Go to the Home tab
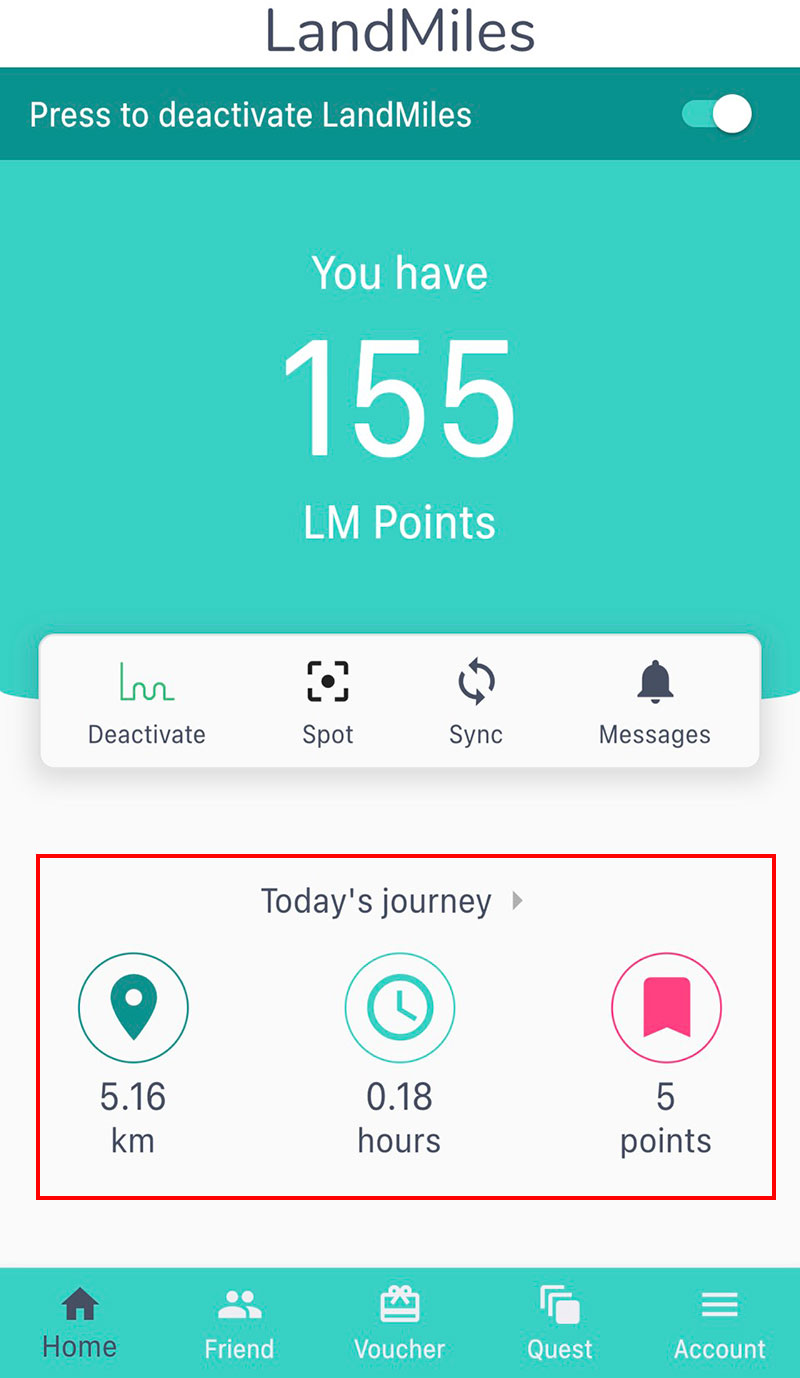Screen dimensions: 800x1378 (x=80, y=1322)
